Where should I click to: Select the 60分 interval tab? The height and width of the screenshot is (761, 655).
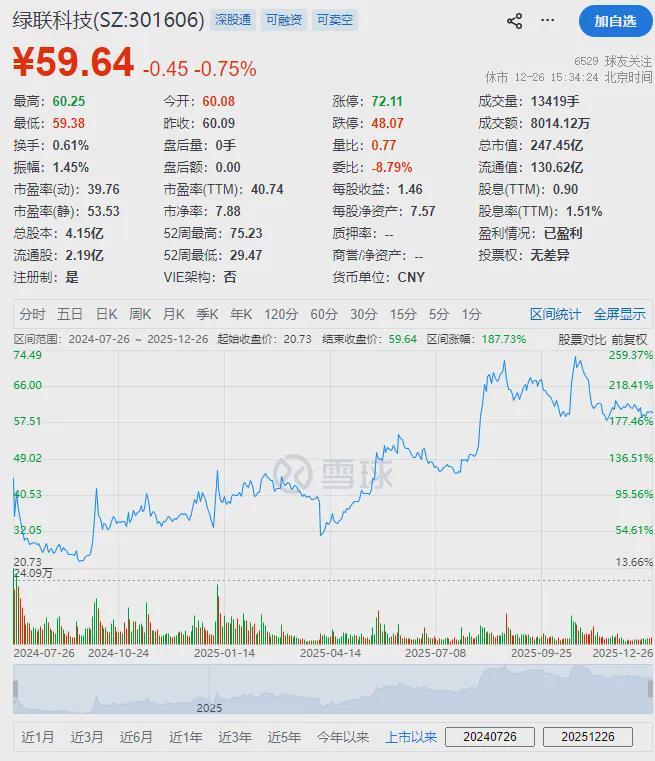point(324,313)
